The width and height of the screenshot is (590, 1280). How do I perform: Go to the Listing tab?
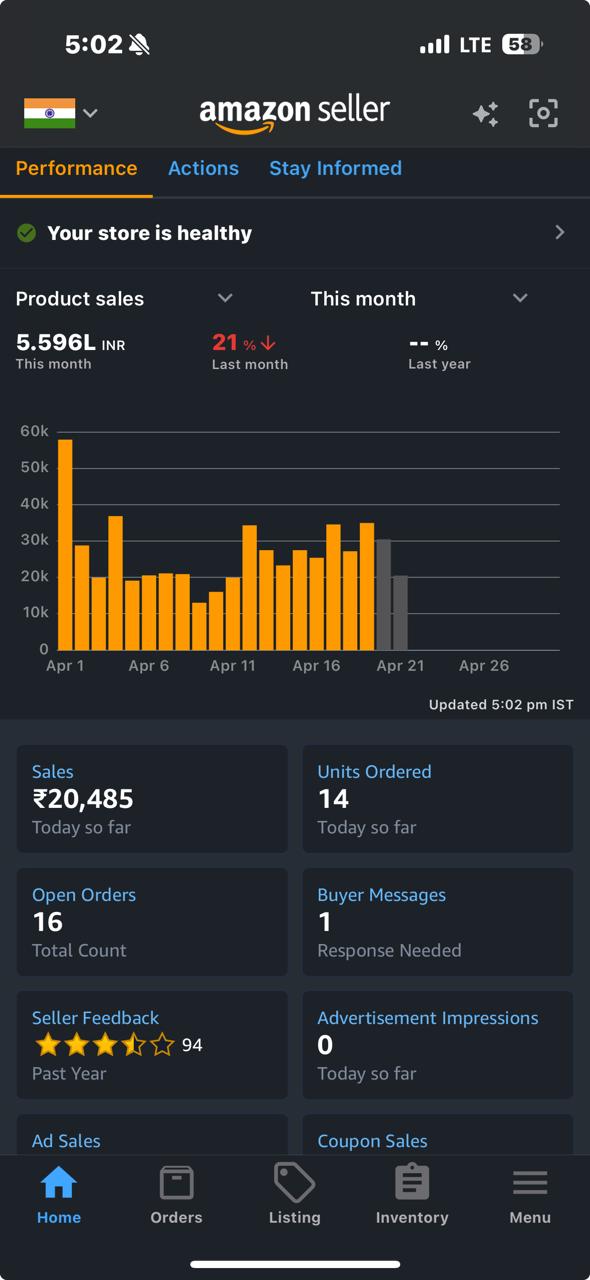295,1195
